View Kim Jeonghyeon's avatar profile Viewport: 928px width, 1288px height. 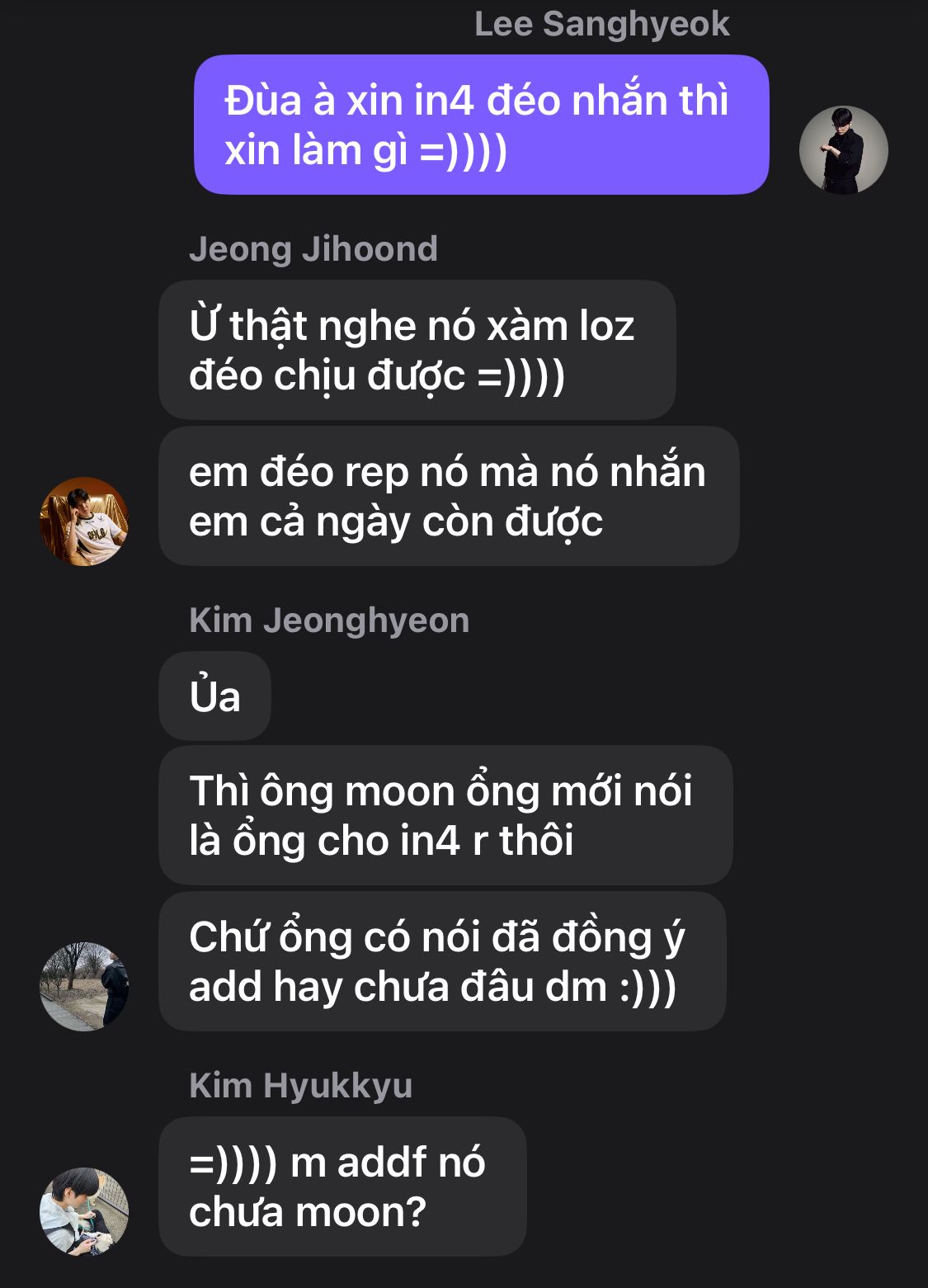coord(84,986)
